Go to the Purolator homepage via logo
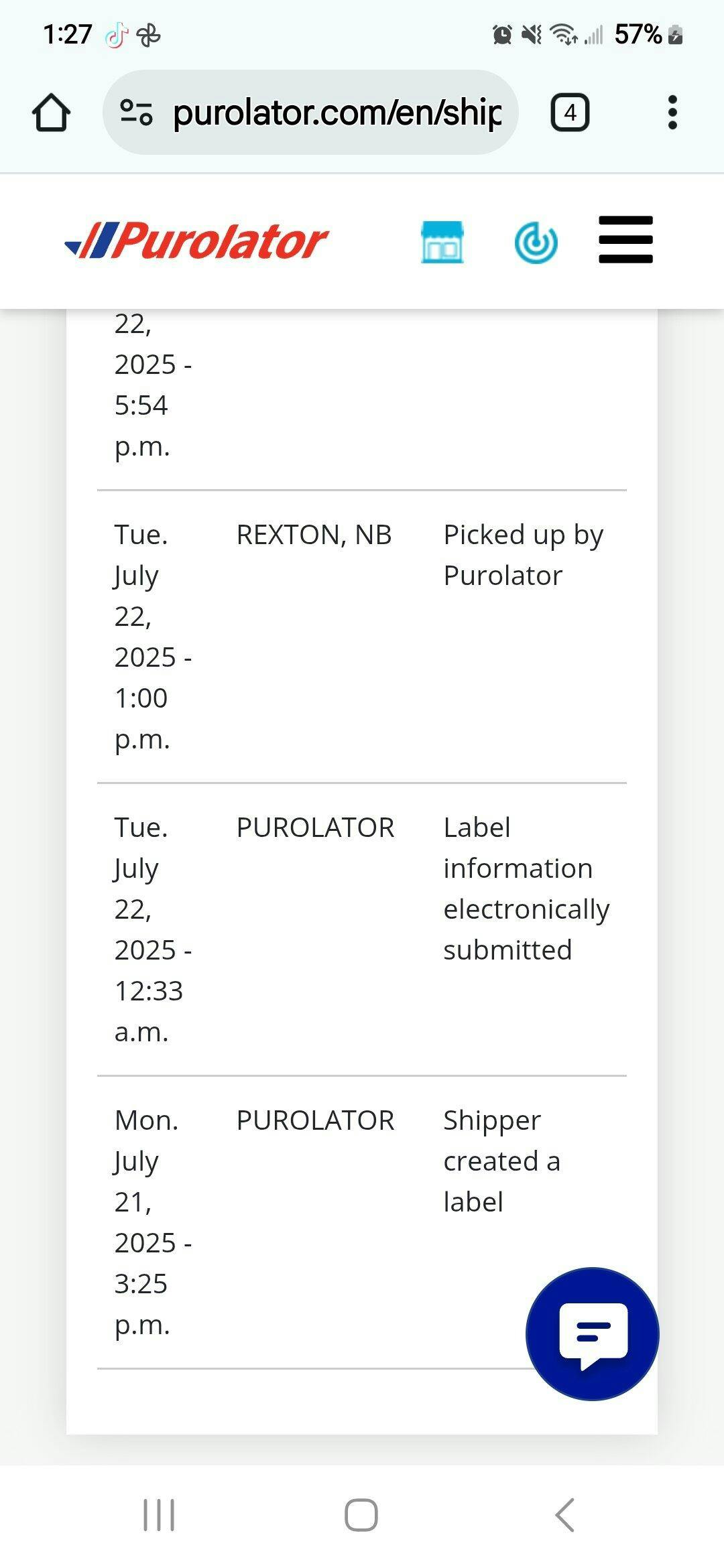Screen dimensions: 724x1568 pyautogui.click(x=196, y=241)
